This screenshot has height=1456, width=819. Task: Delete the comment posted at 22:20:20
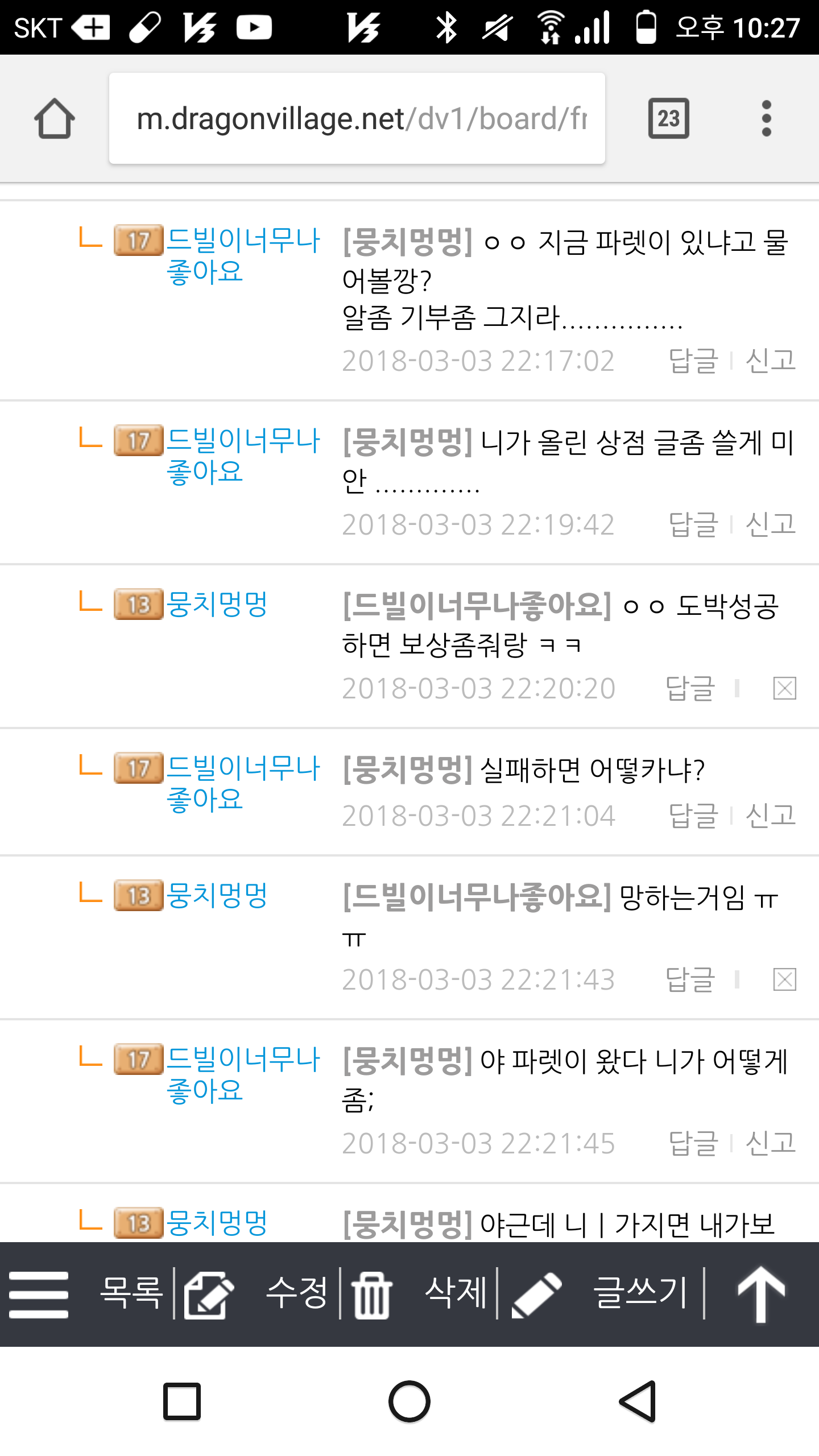coord(784,688)
